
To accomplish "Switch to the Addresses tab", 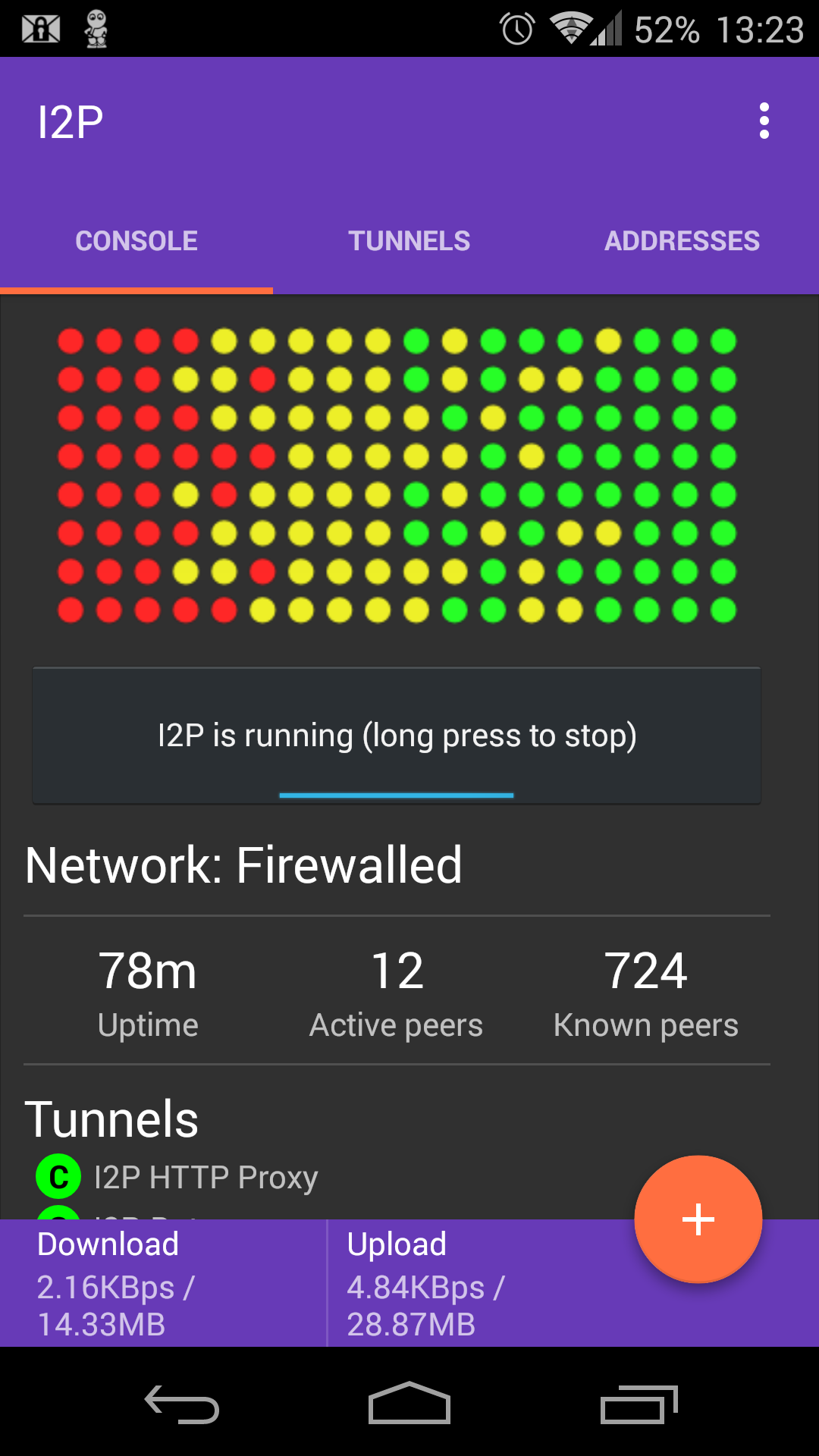I will 682,241.
